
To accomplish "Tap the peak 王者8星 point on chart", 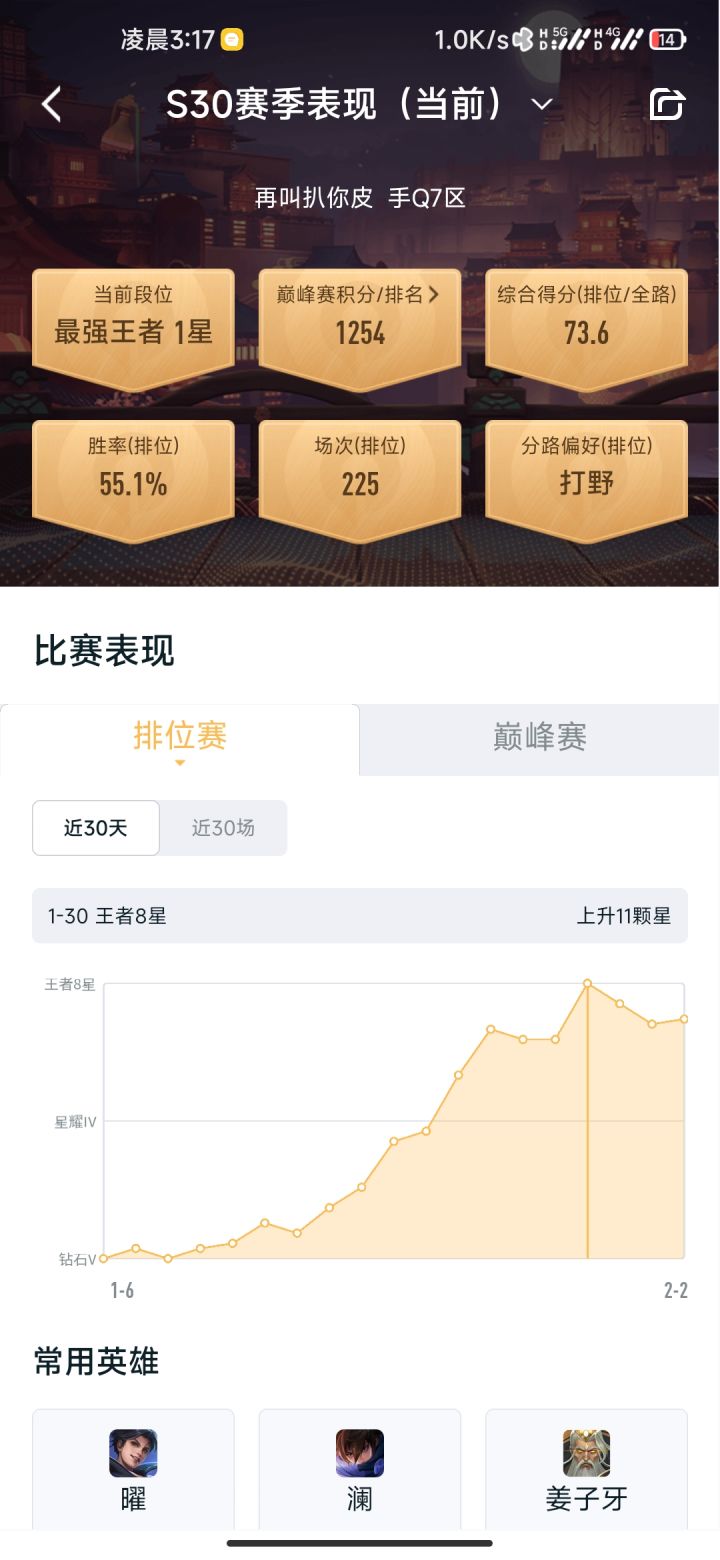I will point(587,984).
